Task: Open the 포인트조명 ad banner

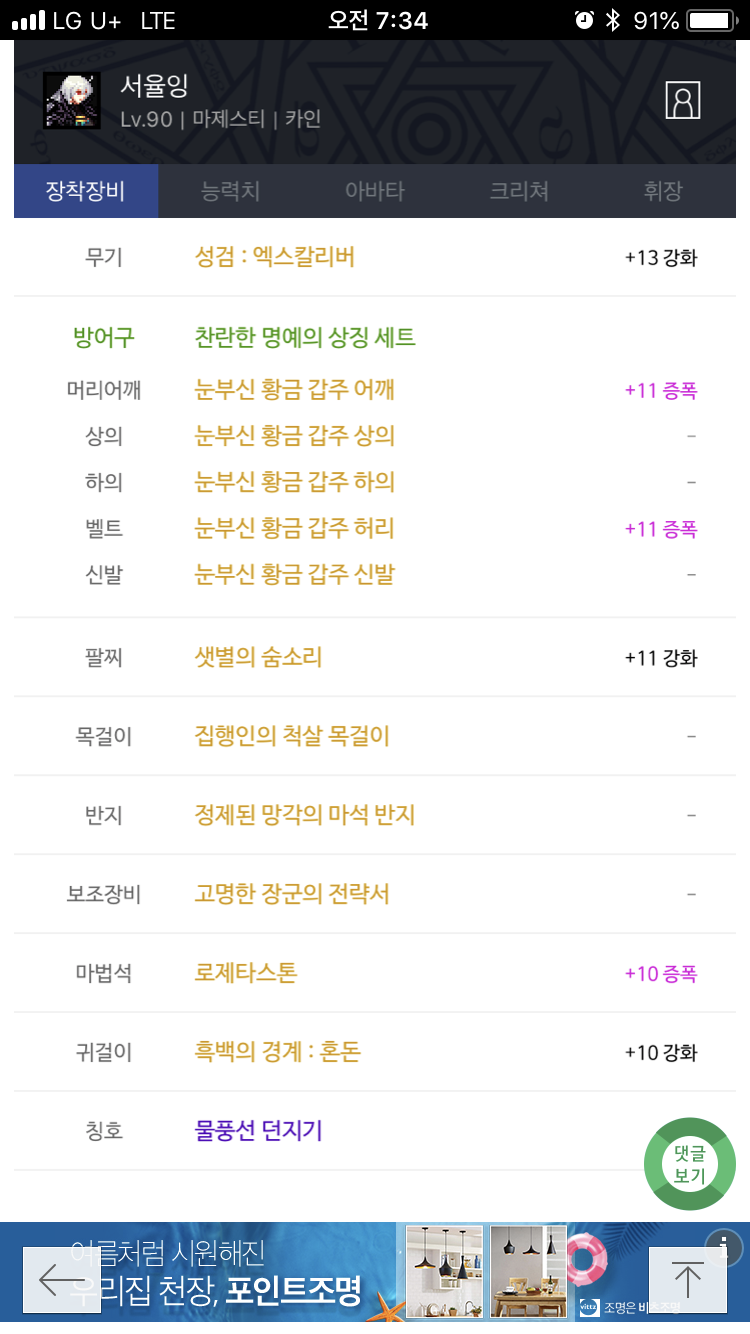Action: point(300,1278)
